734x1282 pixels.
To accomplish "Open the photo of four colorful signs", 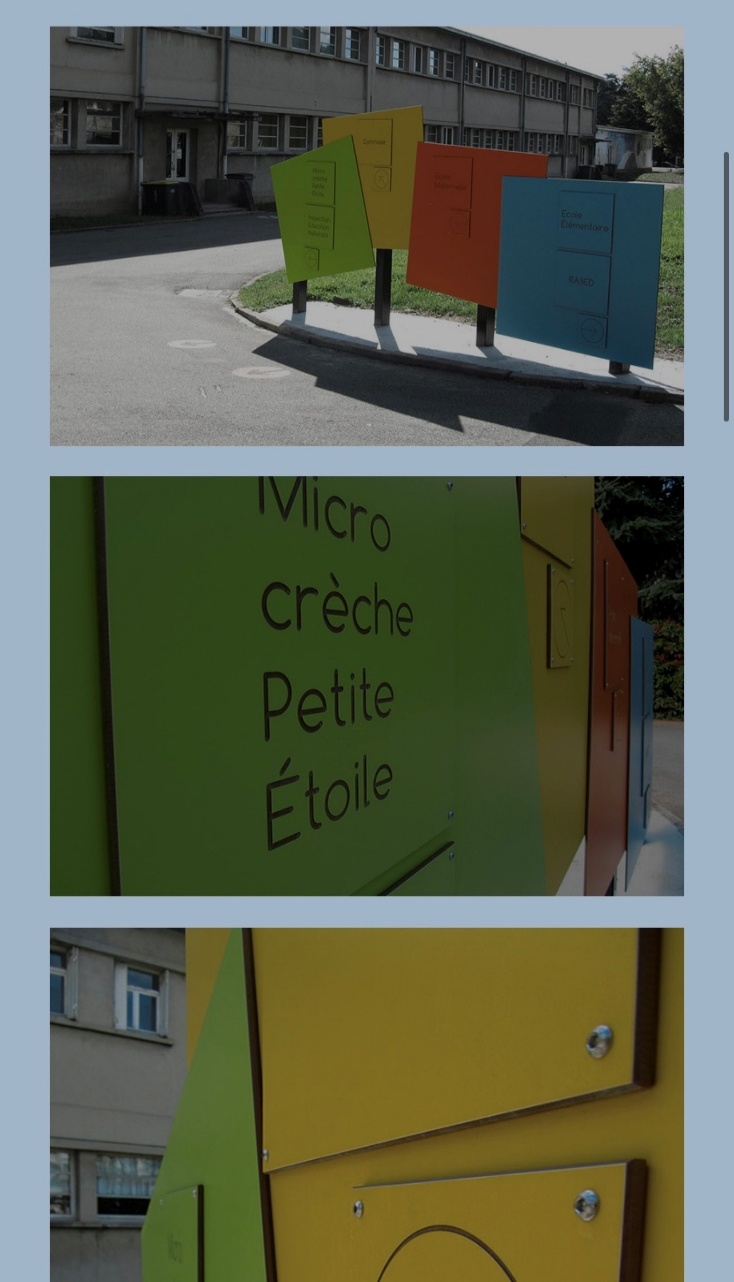I will [x=367, y=236].
